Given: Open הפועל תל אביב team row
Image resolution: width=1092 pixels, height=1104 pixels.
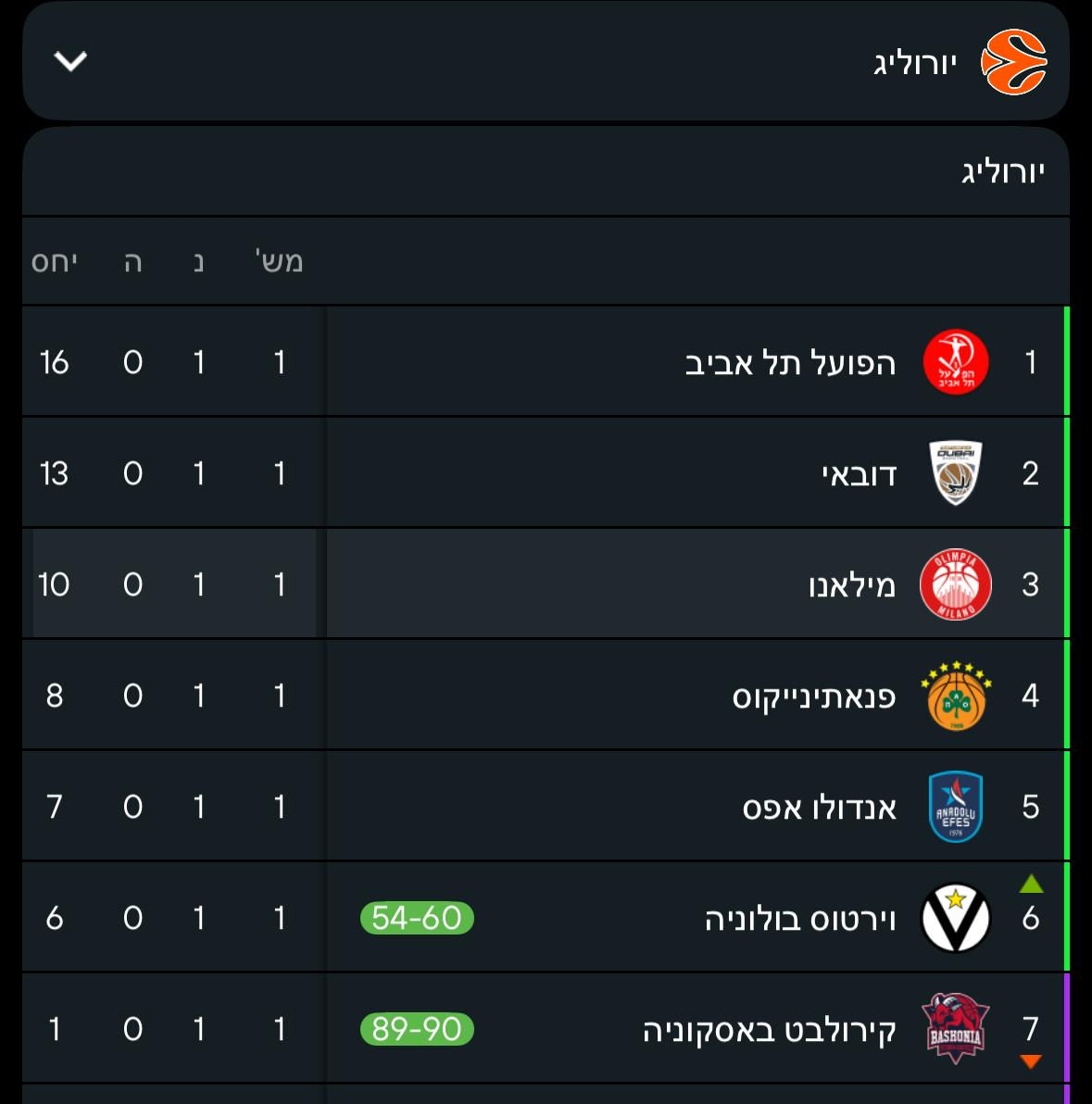Looking at the screenshot, I should (x=790, y=362).
